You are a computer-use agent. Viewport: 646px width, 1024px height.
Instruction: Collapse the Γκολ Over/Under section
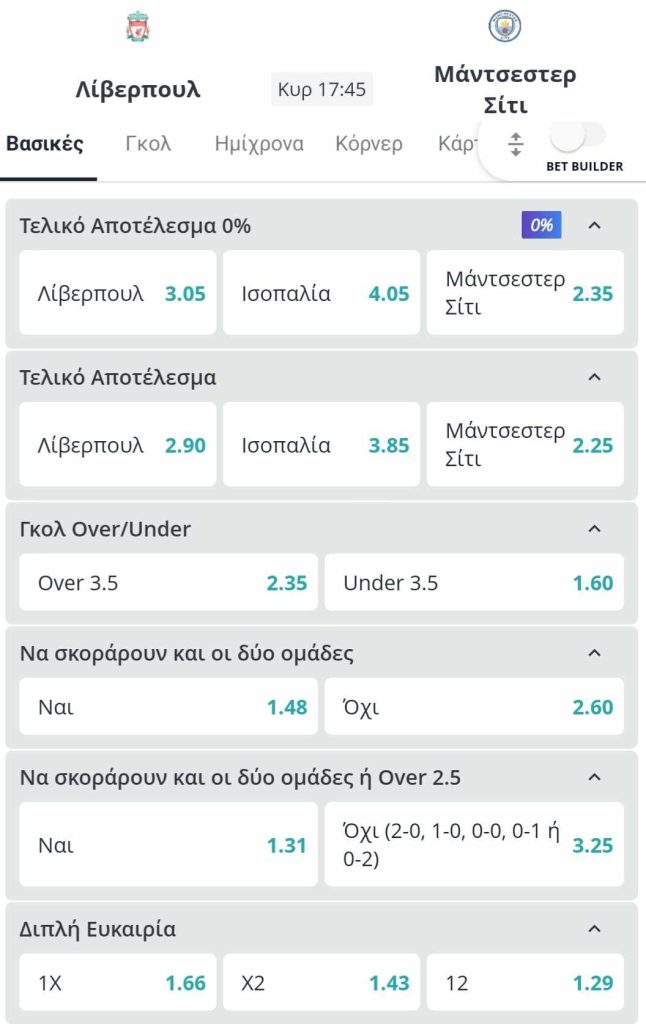[594, 529]
